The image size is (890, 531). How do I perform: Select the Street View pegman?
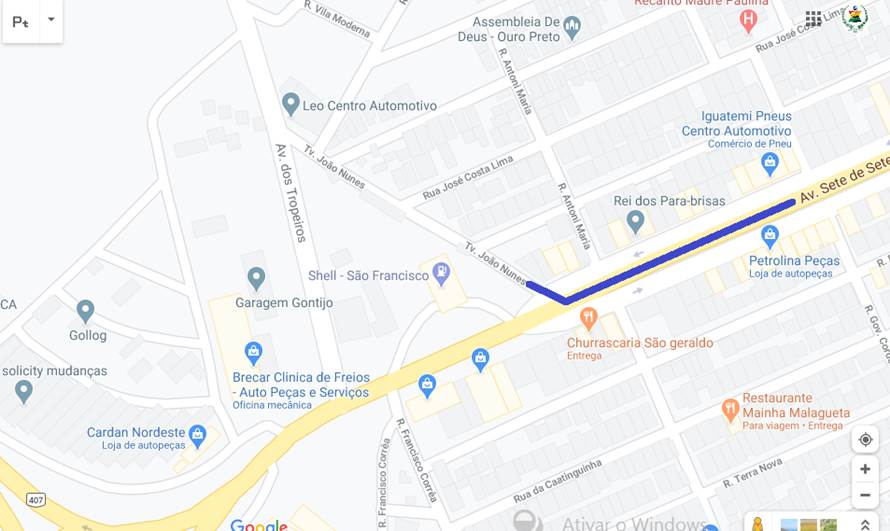758,524
